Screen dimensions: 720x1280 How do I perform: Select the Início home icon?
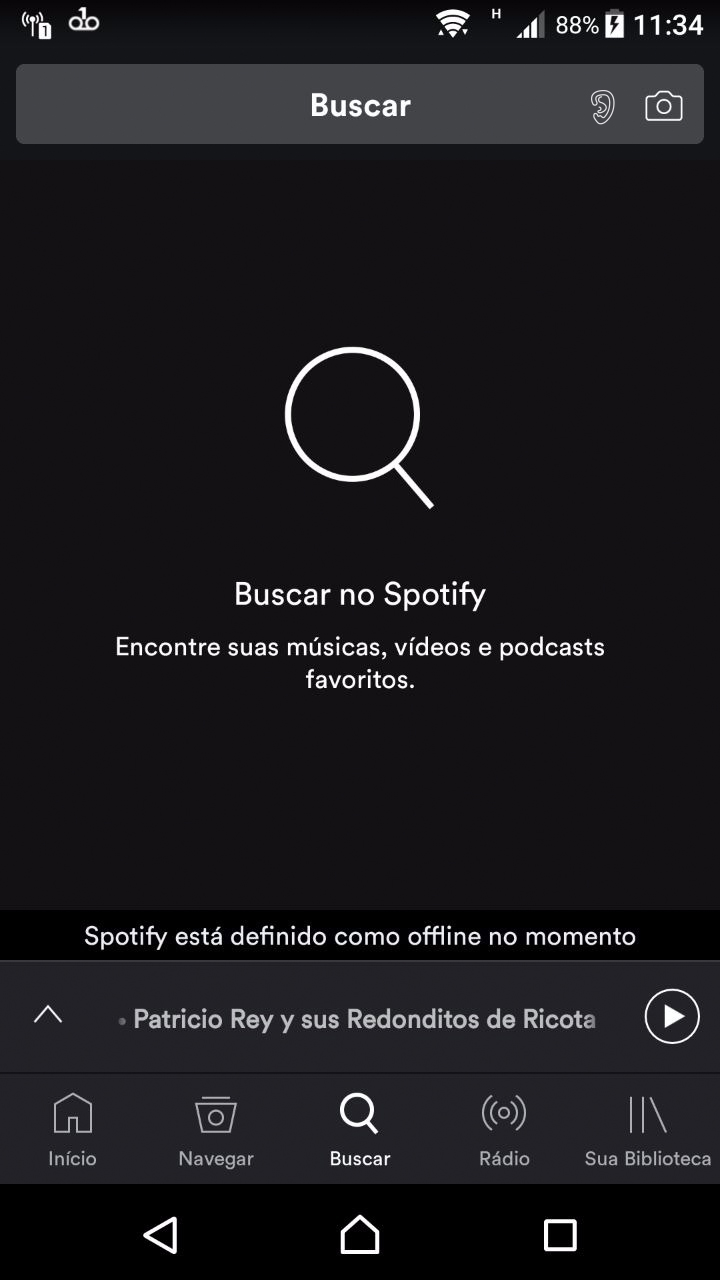71,1128
